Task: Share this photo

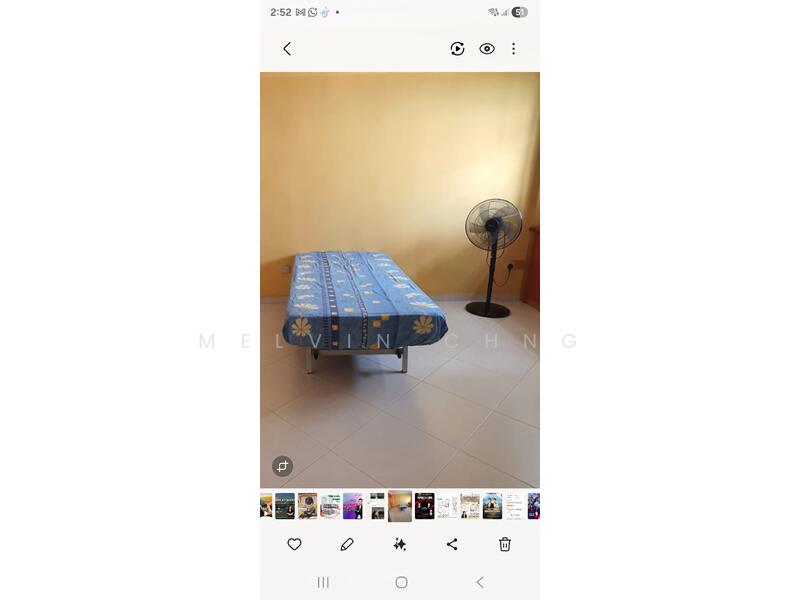Action: 452,544
